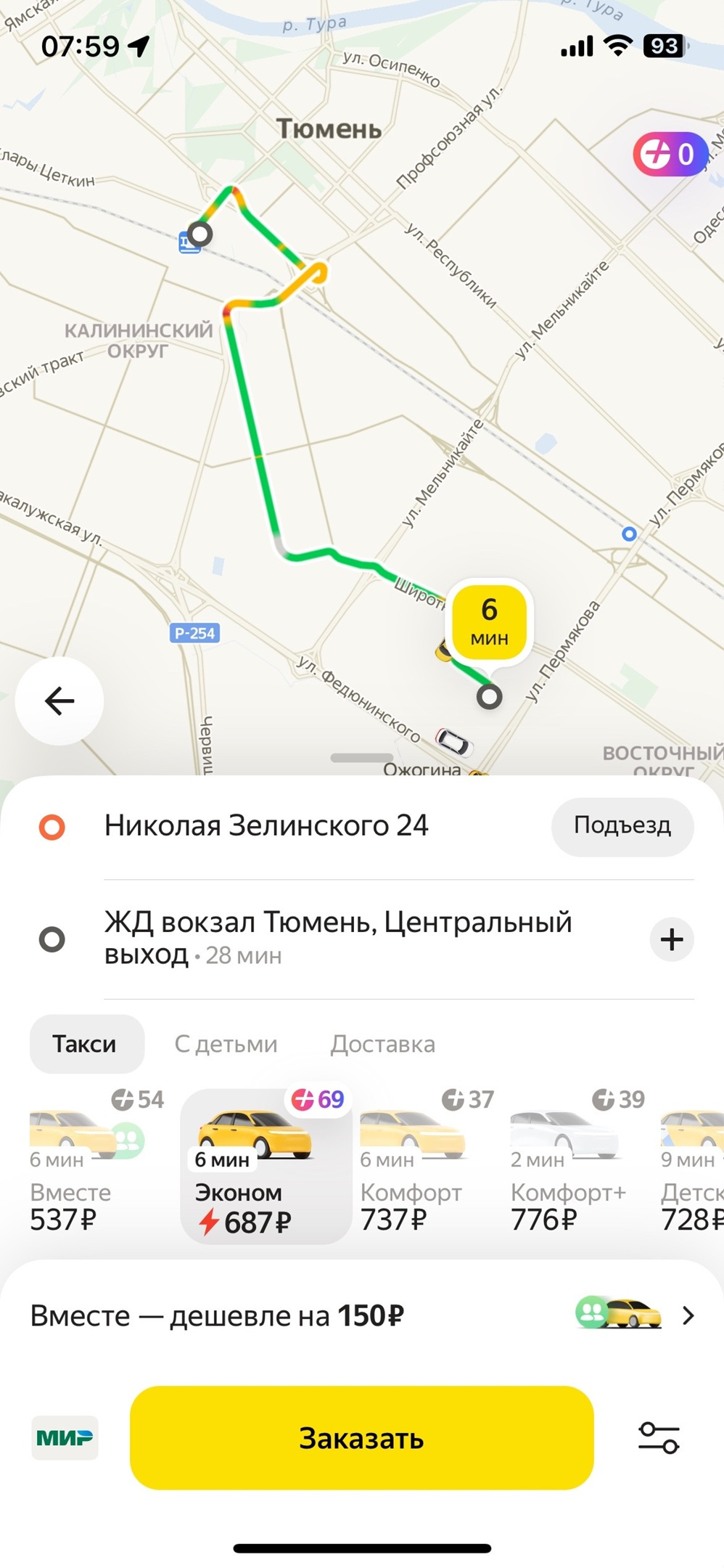Open ride options and preferences settings
This screenshot has height=1568, width=724.
click(658, 1437)
